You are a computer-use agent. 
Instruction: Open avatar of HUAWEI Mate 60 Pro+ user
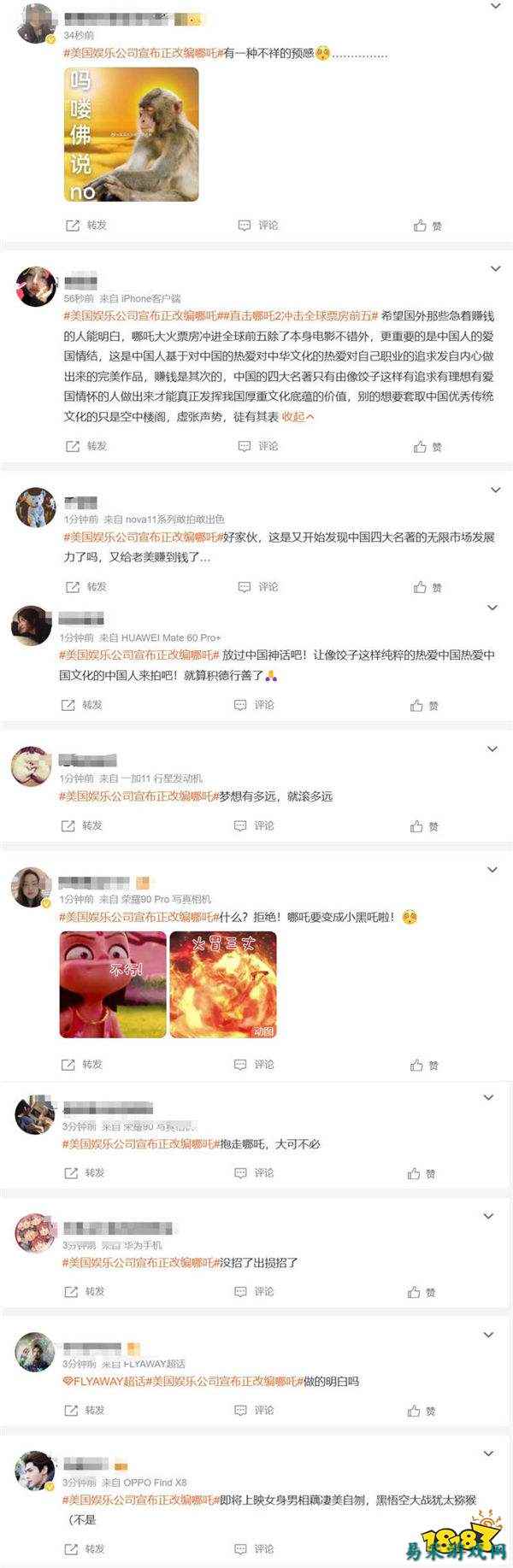pos(32,626)
